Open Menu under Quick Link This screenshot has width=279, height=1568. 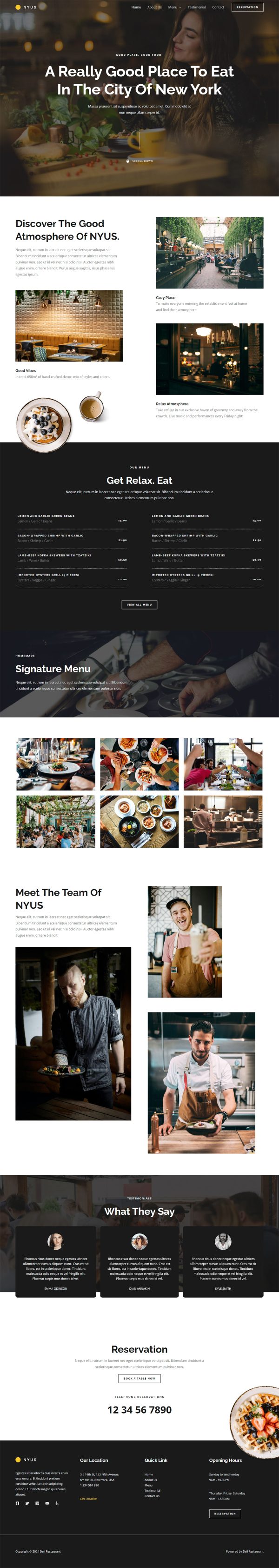point(148,1485)
